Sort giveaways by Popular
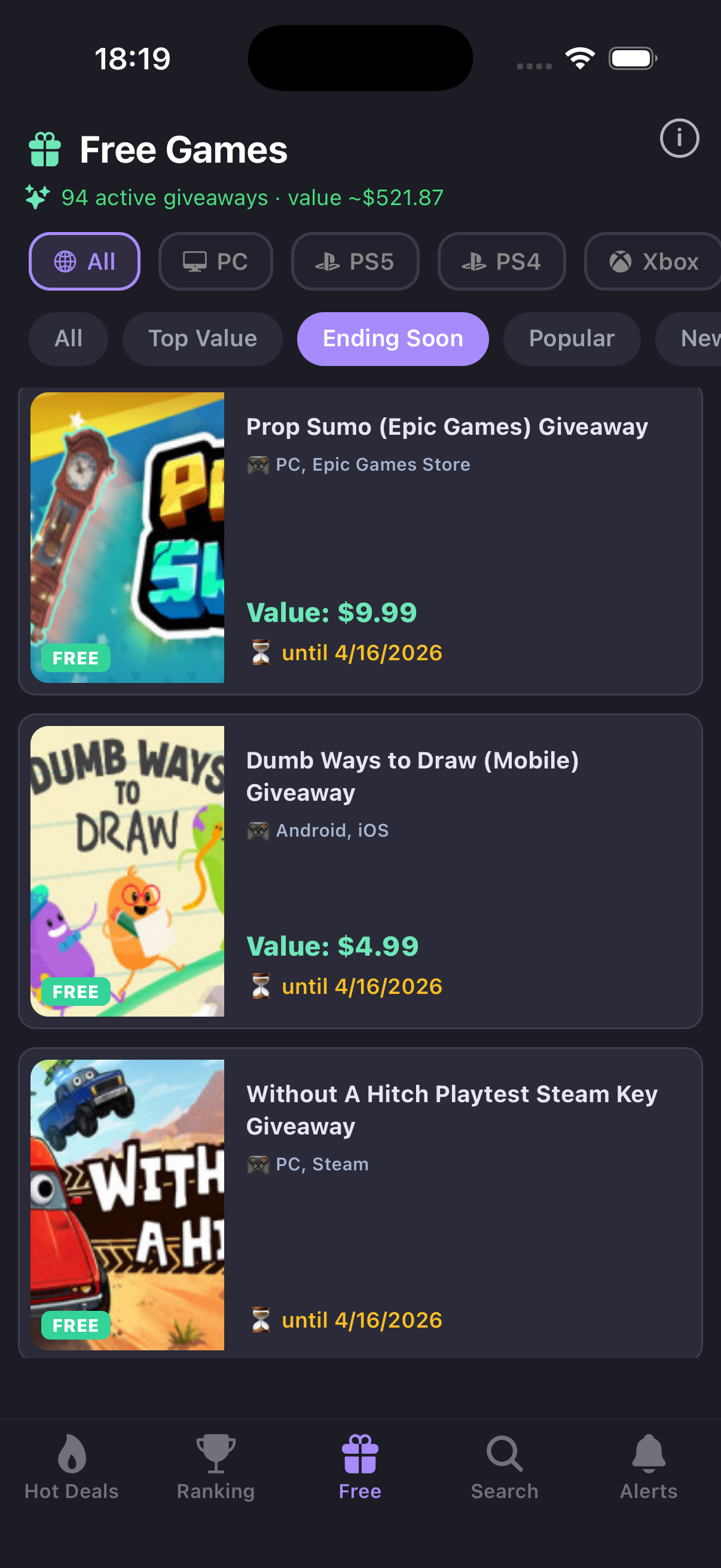 point(571,339)
